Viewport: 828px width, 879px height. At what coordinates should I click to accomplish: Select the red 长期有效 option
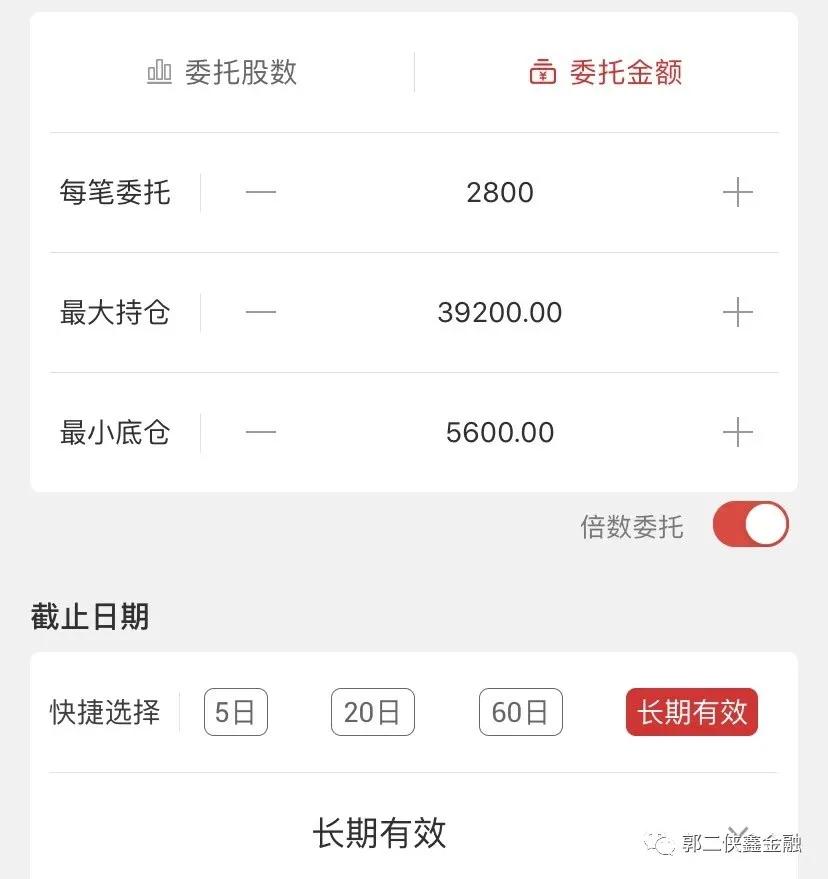(691, 712)
